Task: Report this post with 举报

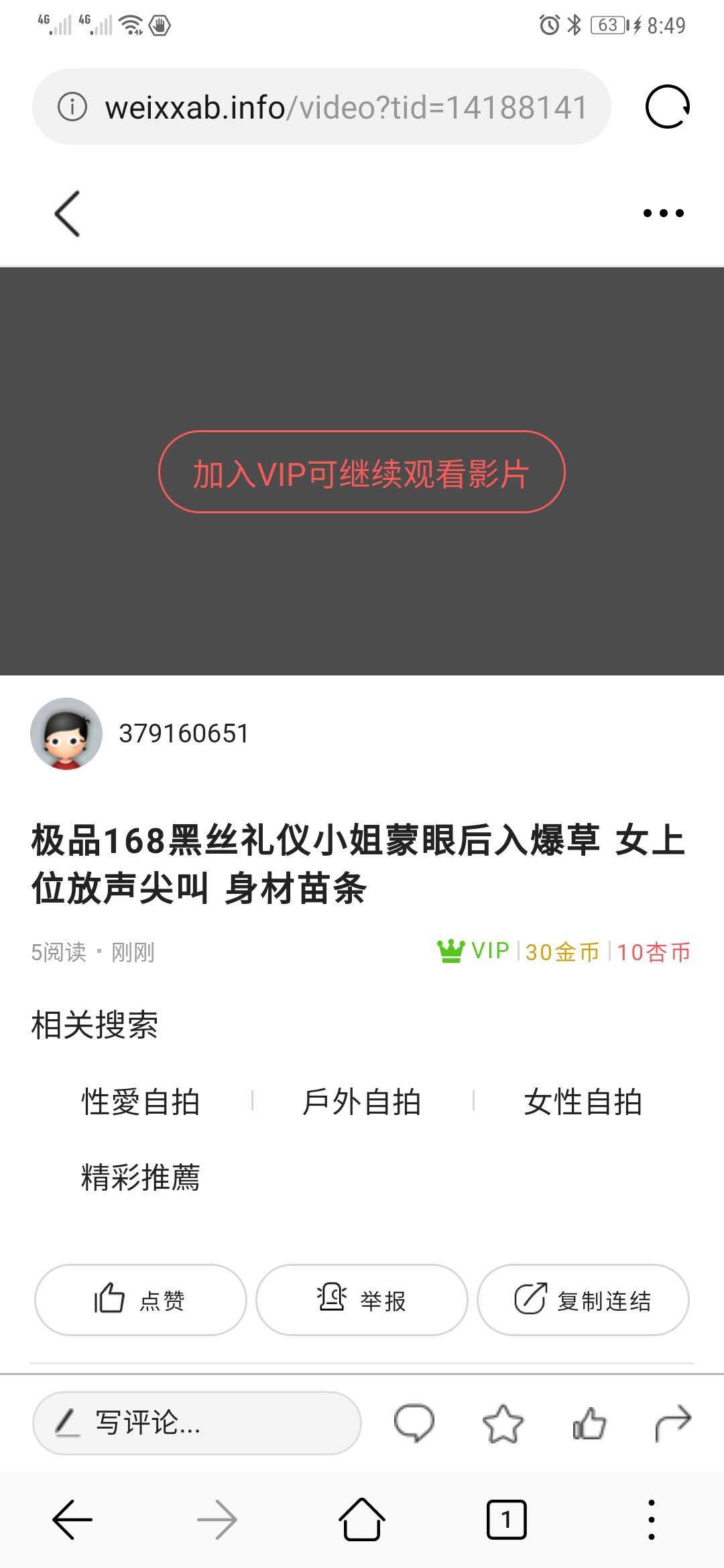Action: 362,1300
